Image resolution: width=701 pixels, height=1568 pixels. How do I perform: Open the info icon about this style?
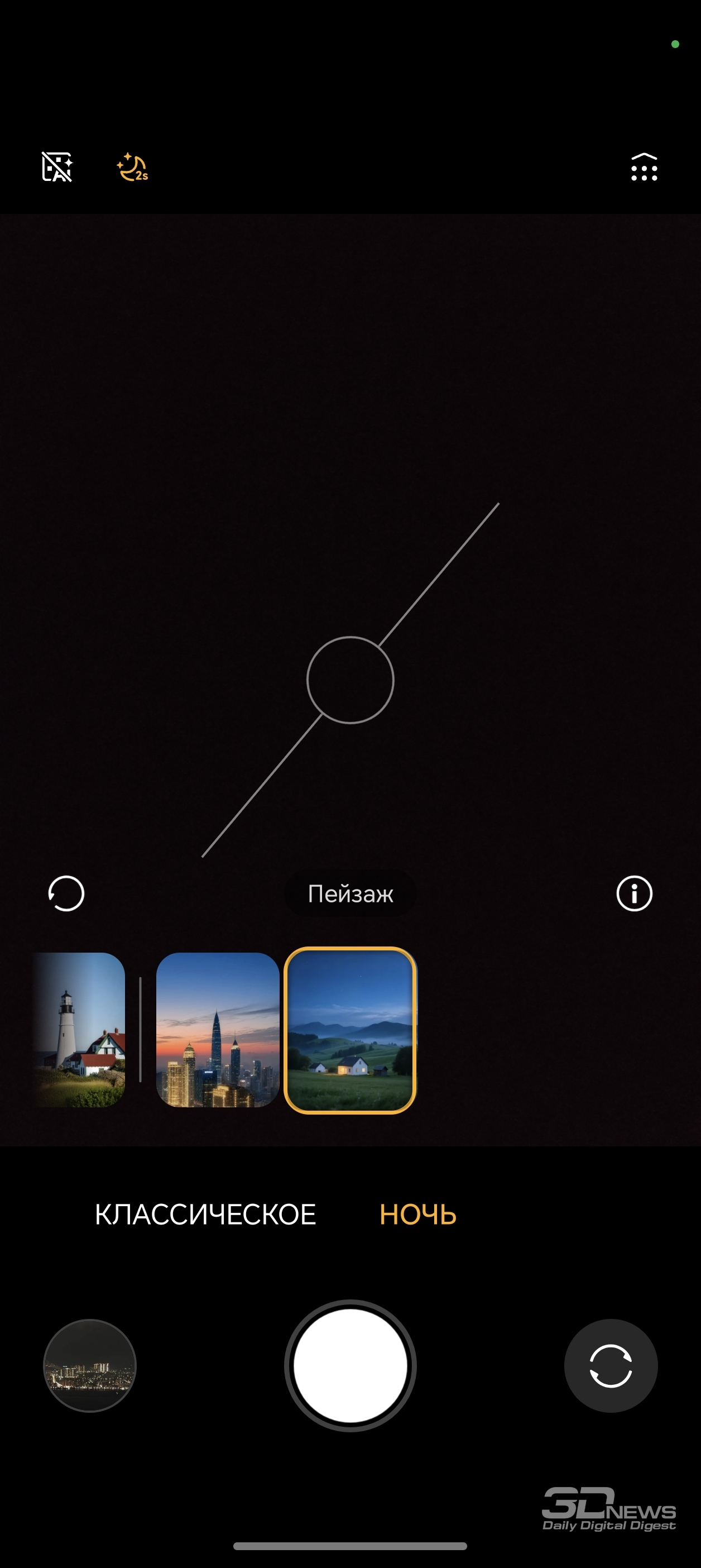pos(634,893)
